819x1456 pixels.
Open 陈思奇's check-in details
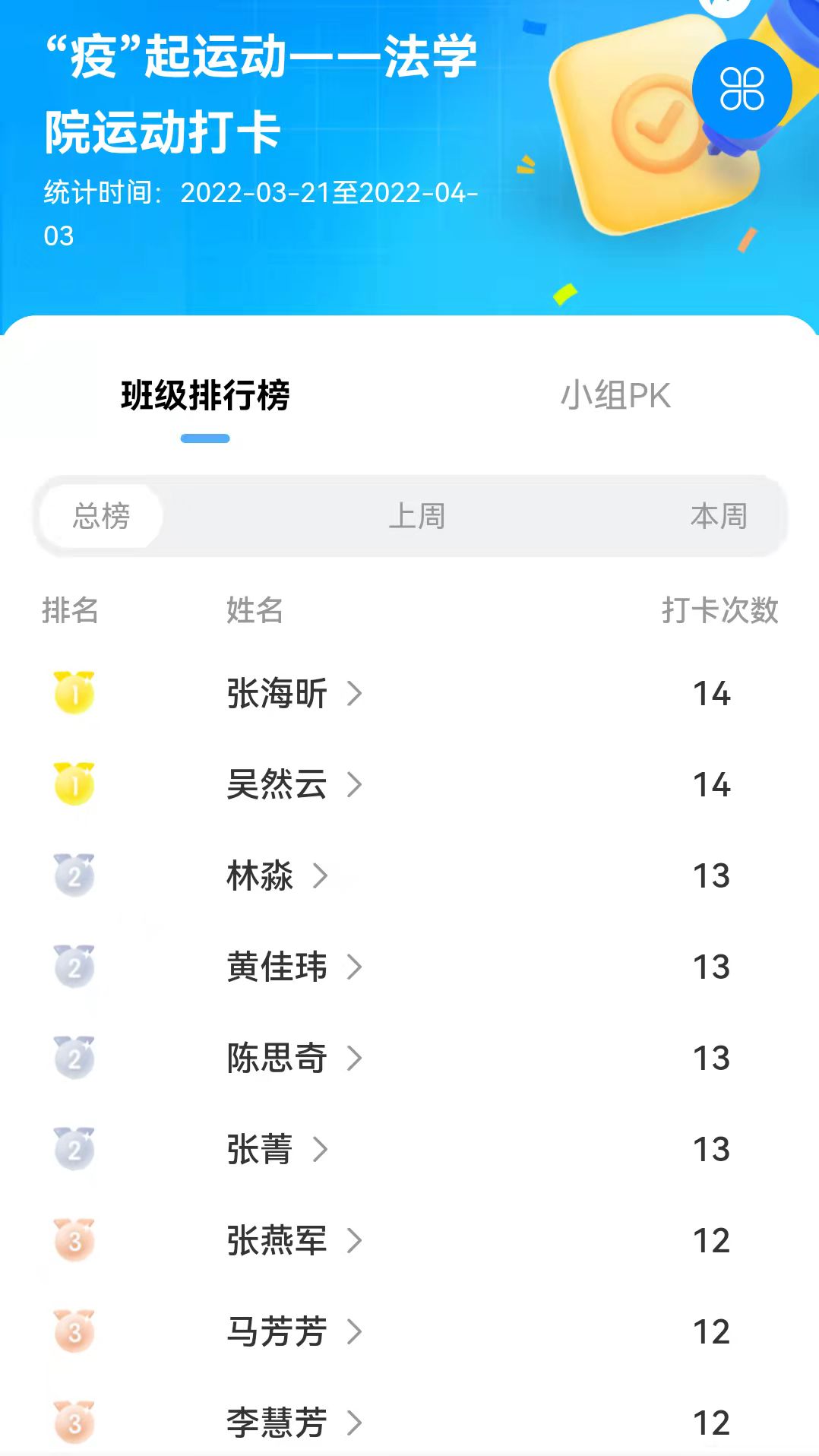pyautogui.click(x=293, y=1058)
